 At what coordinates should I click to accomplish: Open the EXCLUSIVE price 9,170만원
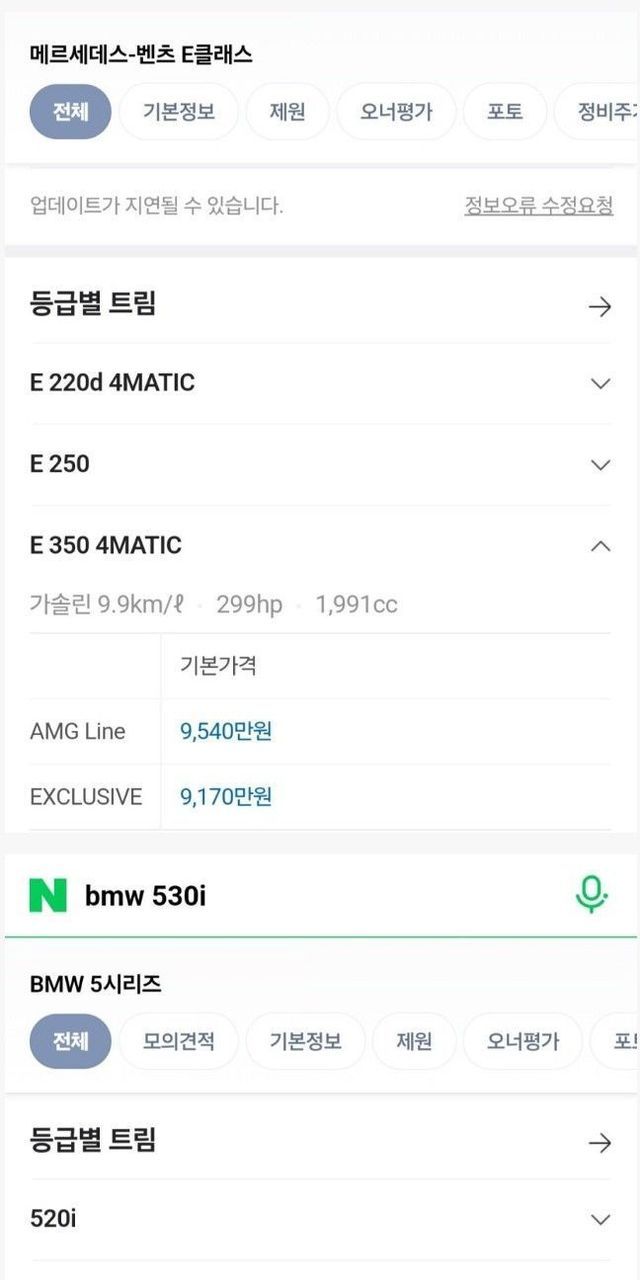coord(226,797)
